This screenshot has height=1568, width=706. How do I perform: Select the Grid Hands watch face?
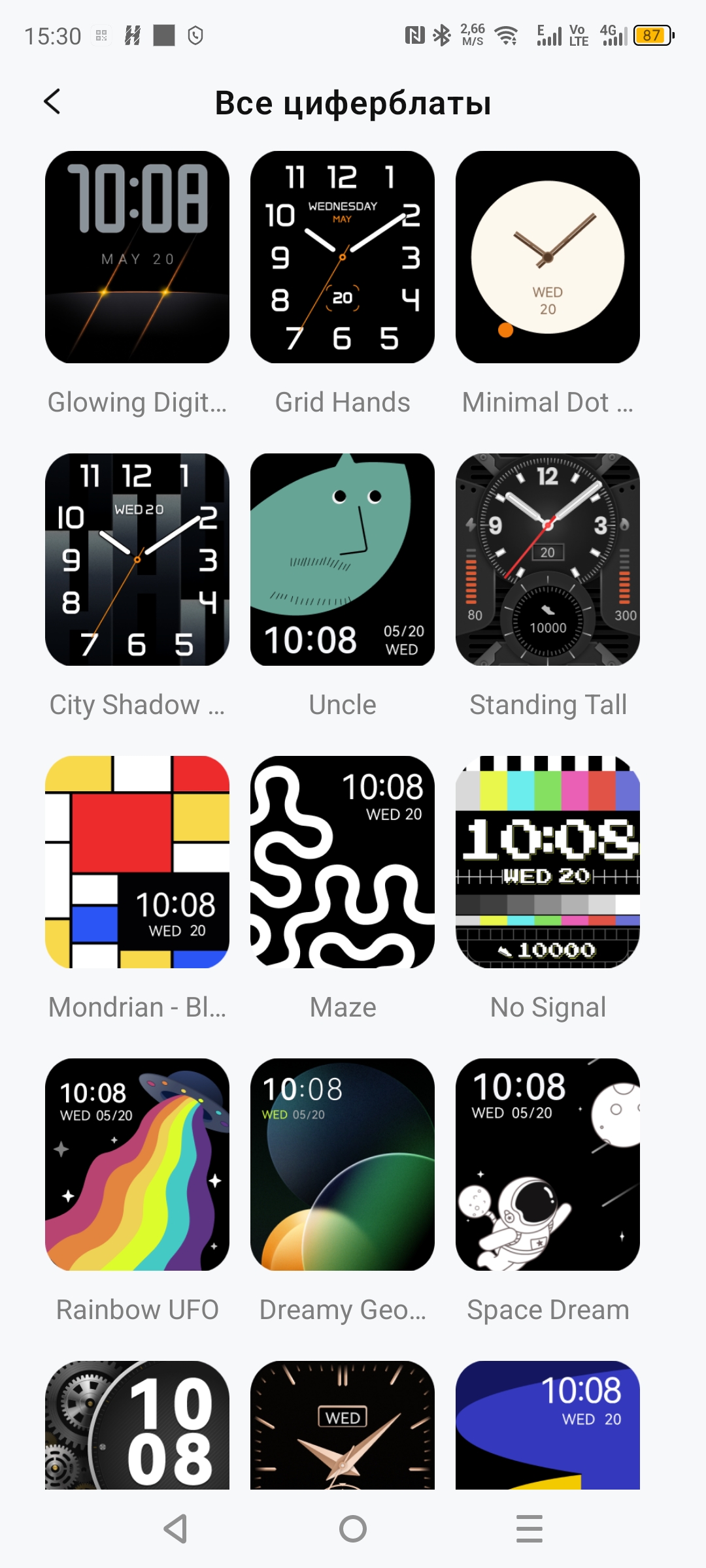click(x=343, y=257)
